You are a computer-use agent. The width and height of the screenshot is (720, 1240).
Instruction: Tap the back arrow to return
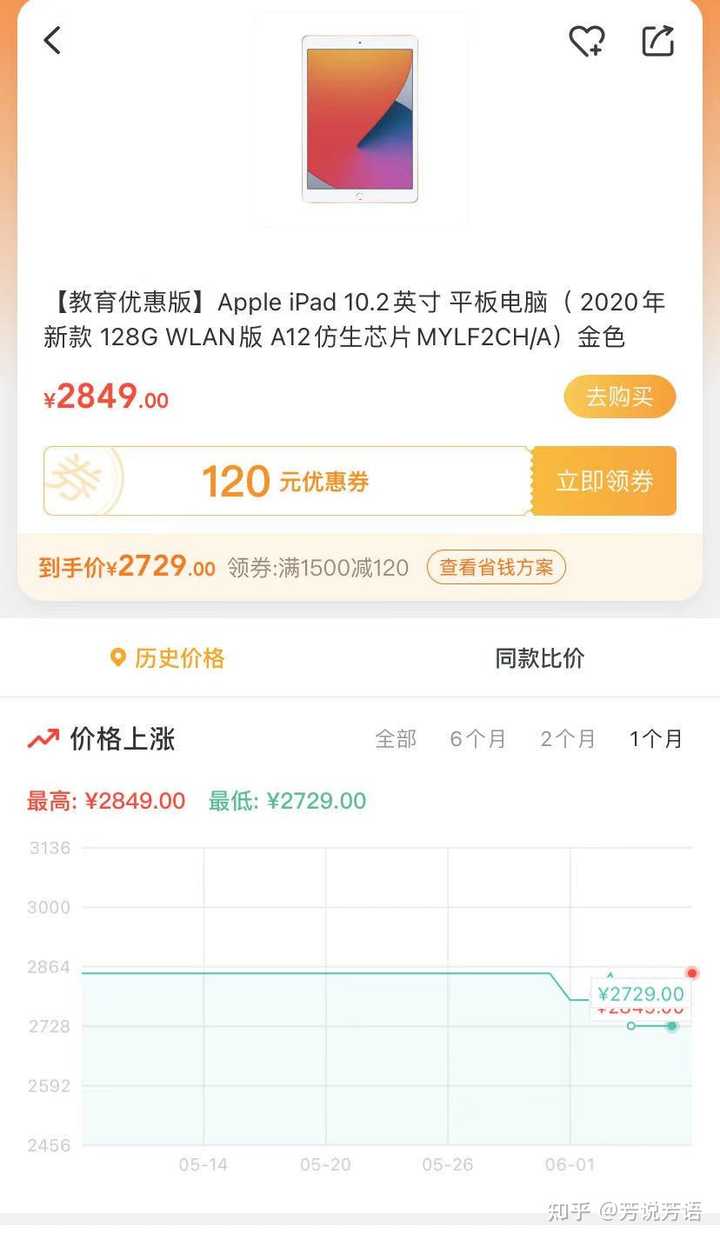pyautogui.click(x=50, y=40)
